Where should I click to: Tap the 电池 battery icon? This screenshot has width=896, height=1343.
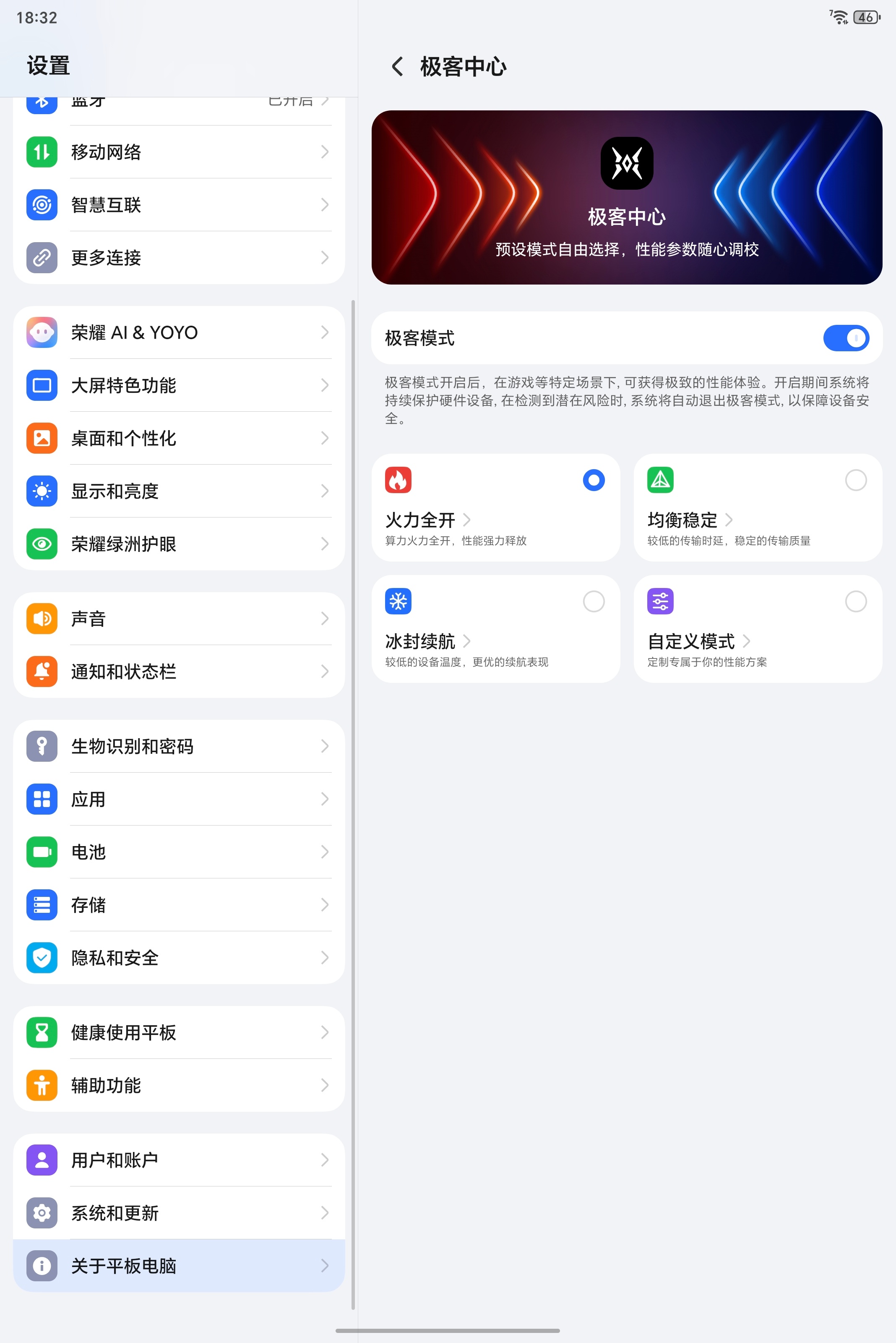[x=41, y=852]
